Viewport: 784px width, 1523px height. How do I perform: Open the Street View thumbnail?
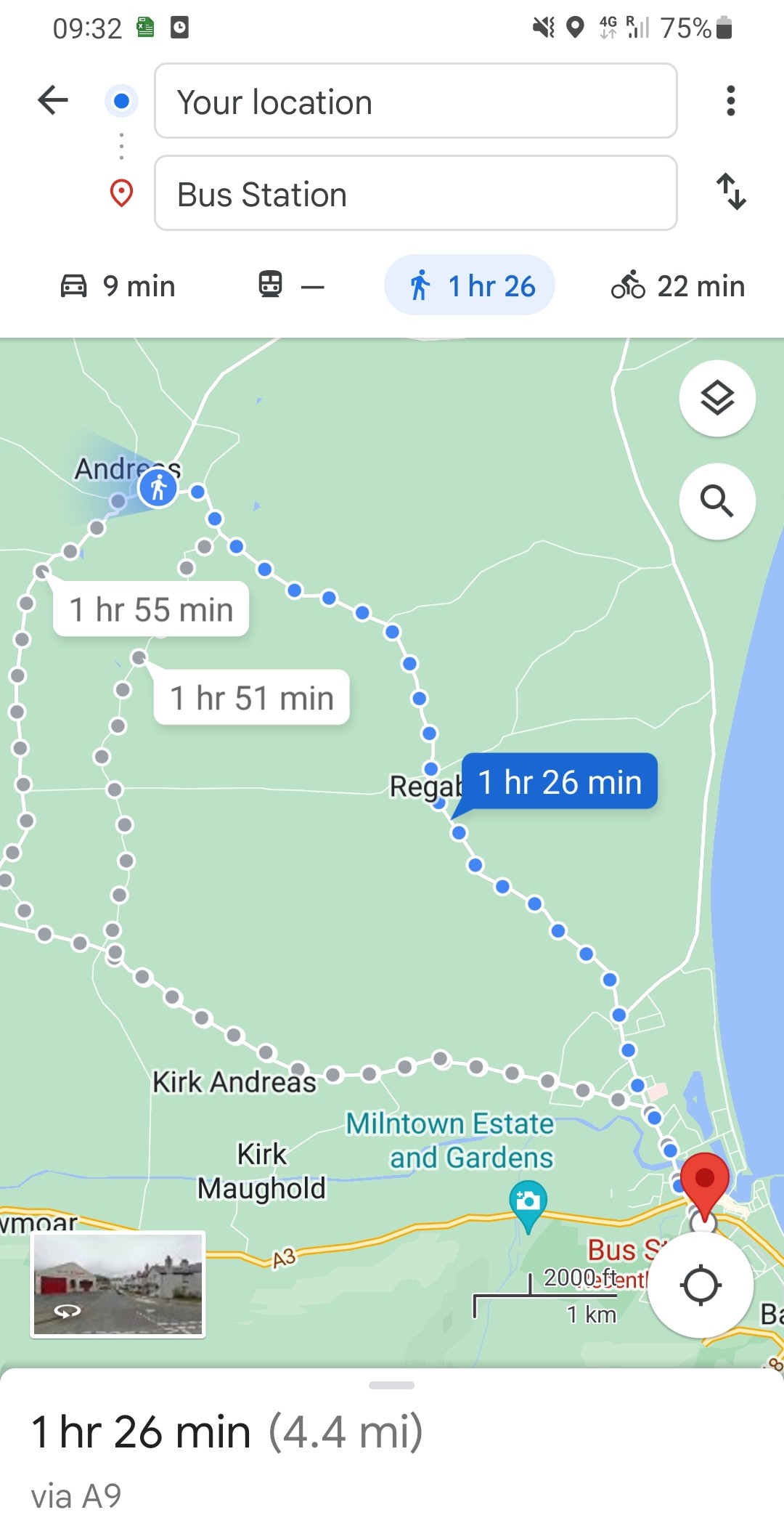pos(118,1285)
